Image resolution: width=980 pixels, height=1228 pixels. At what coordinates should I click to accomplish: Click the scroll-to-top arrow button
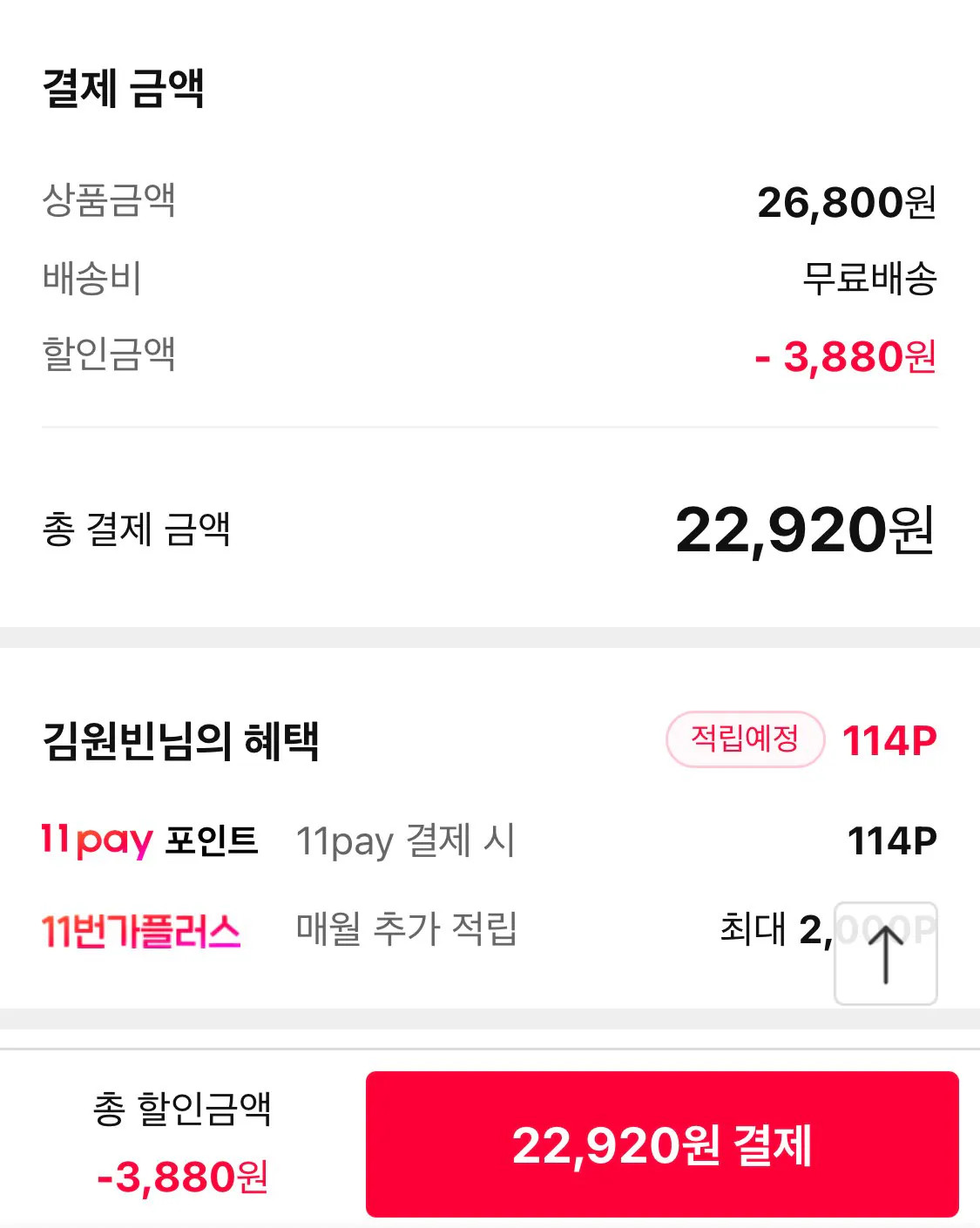[885, 953]
